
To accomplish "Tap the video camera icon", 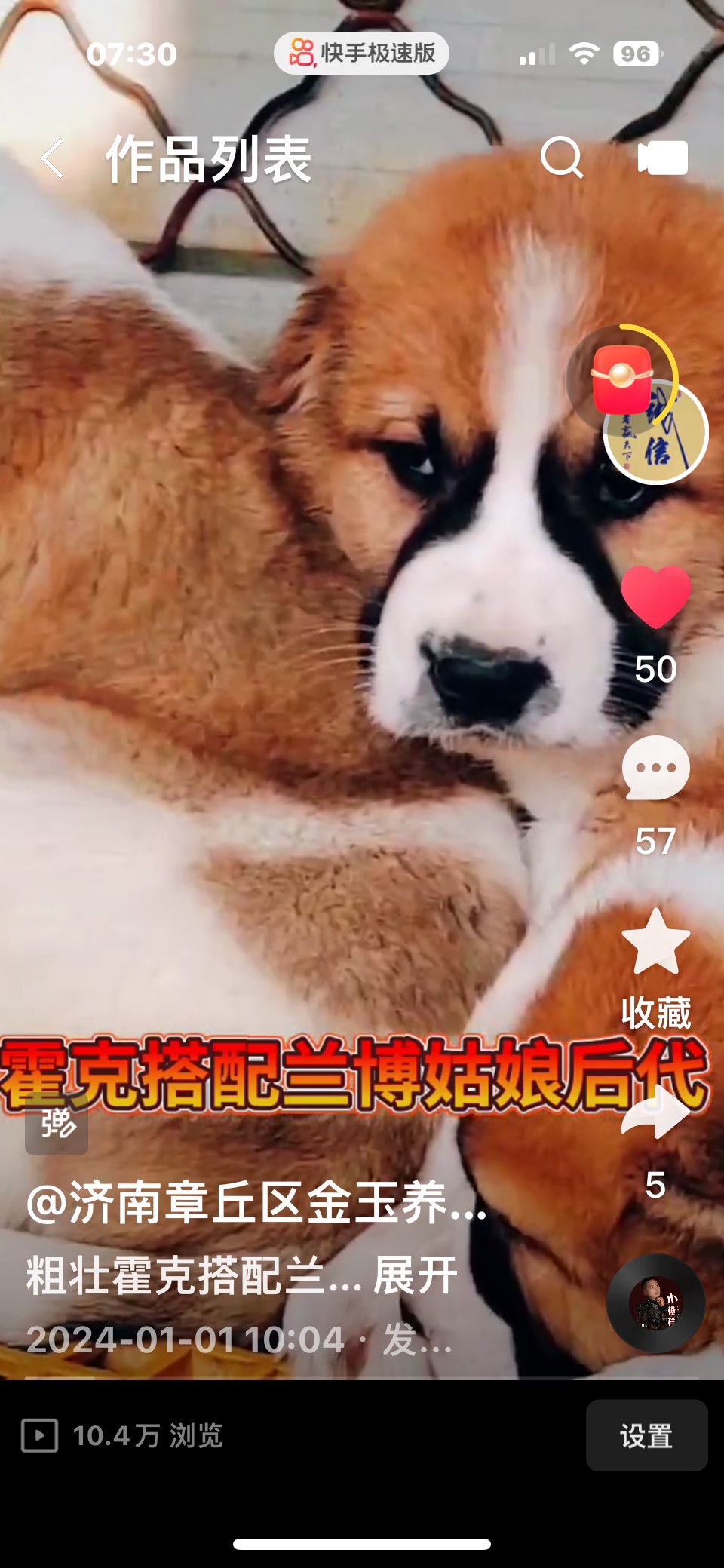I will [x=662, y=158].
